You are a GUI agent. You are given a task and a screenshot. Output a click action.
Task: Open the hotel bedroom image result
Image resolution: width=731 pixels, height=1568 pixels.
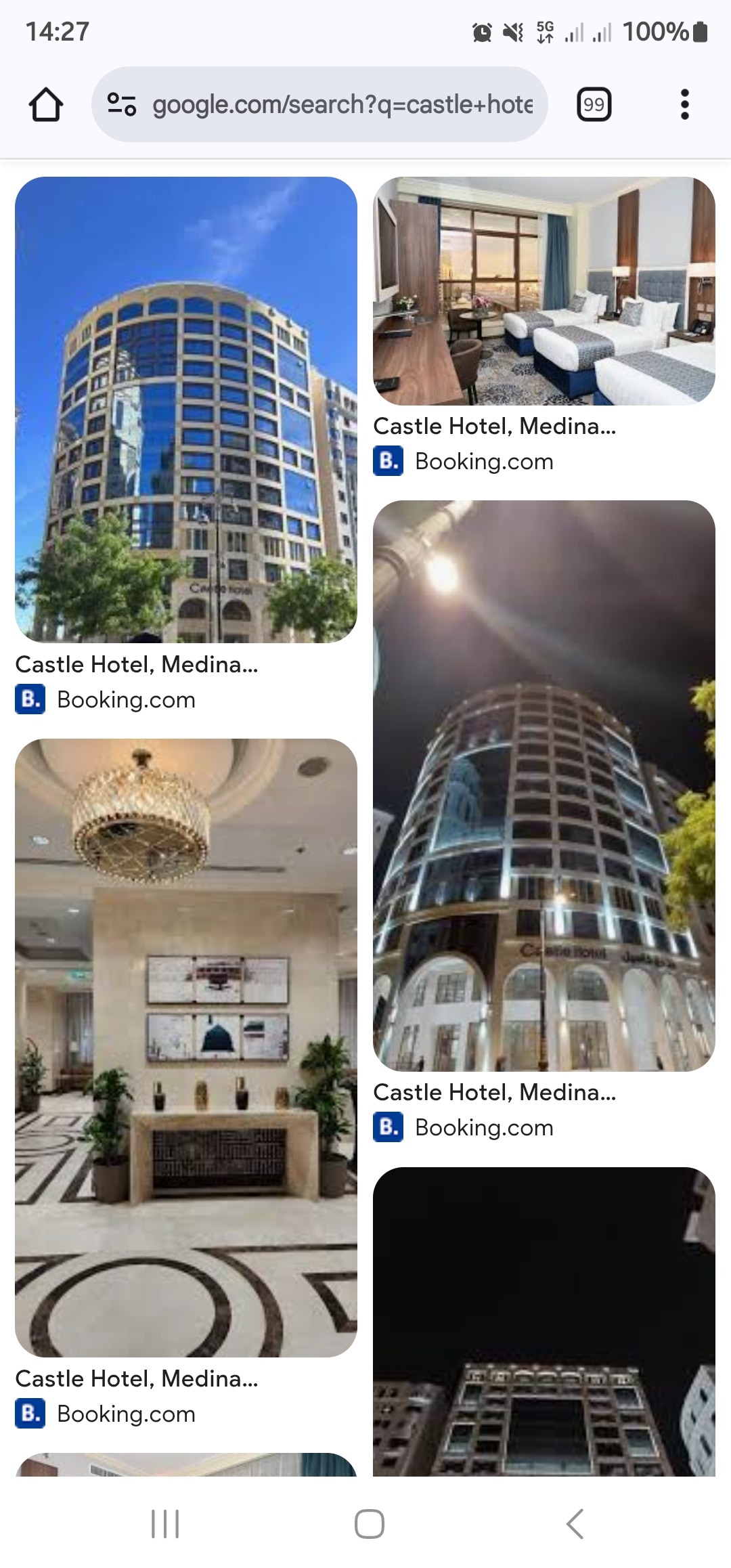(544, 291)
